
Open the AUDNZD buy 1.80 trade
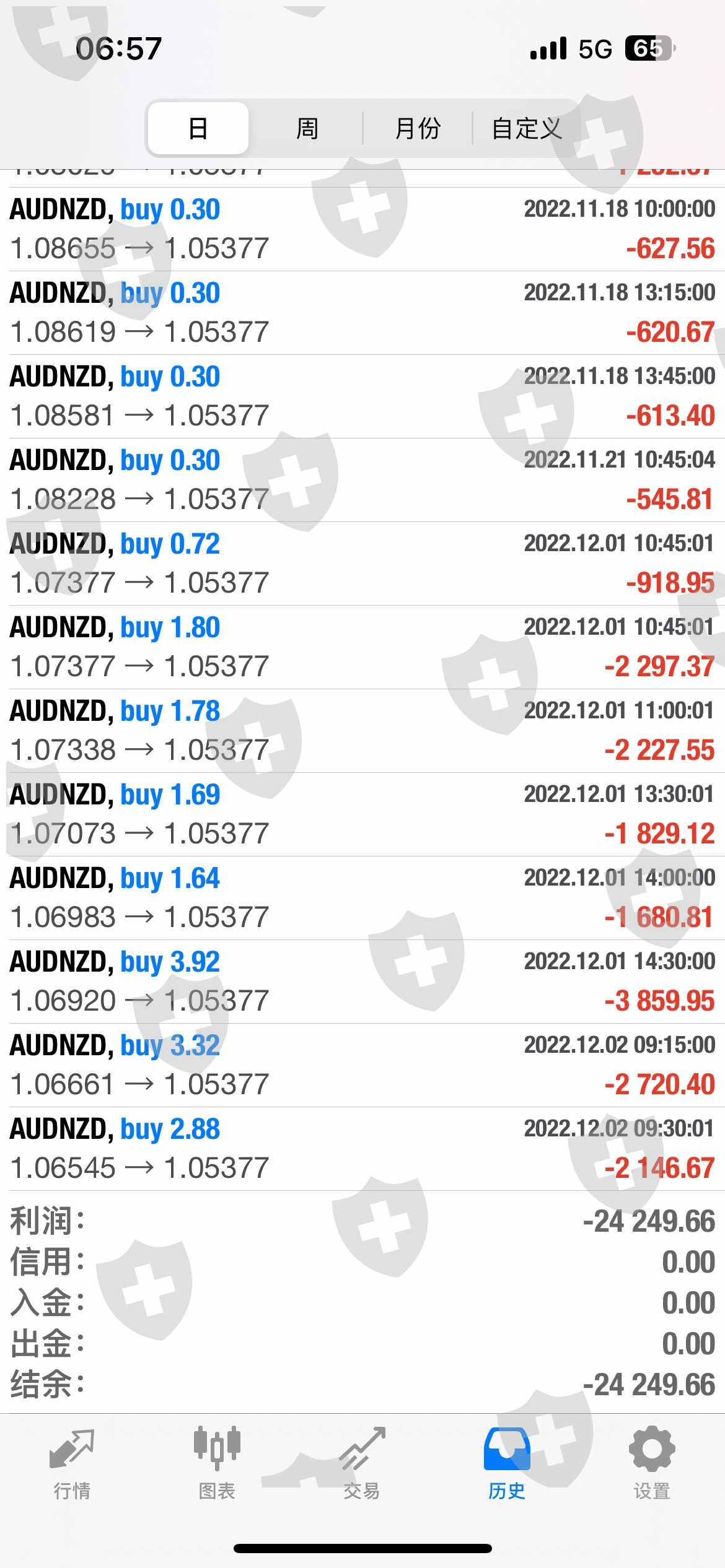coord(362,647)
